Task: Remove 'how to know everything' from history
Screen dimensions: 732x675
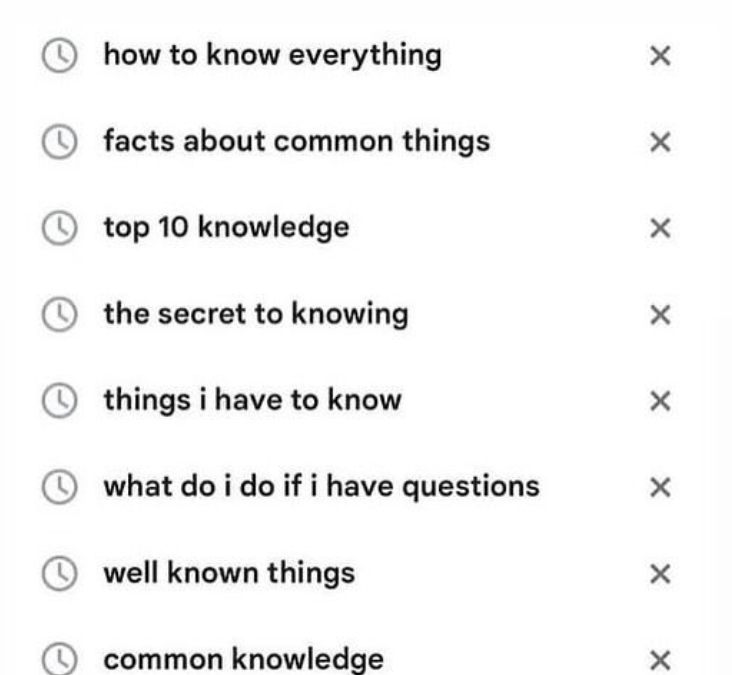Action: [x=658, y=56]
